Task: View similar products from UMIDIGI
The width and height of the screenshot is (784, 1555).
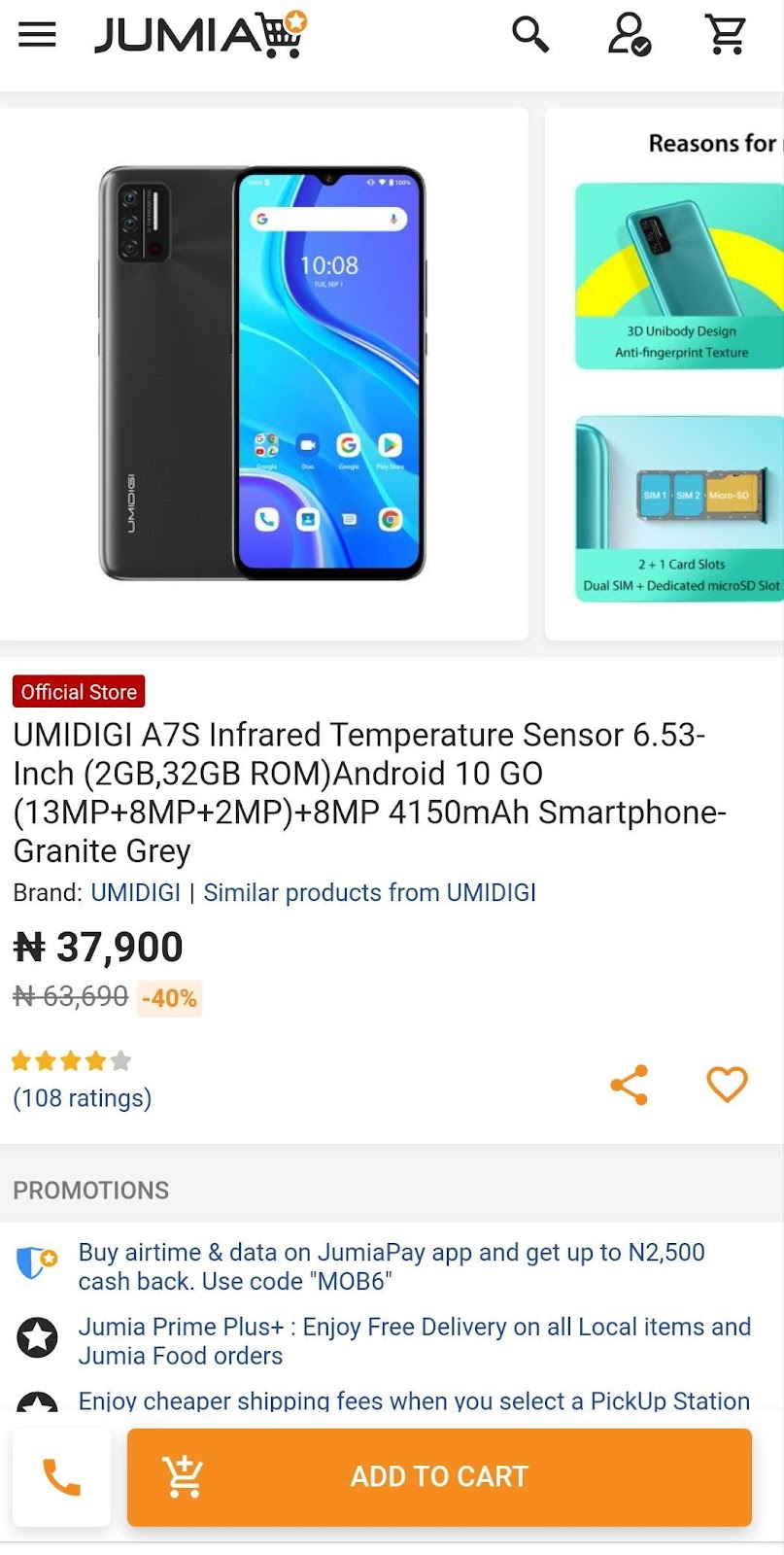Action: coord(369,892)
